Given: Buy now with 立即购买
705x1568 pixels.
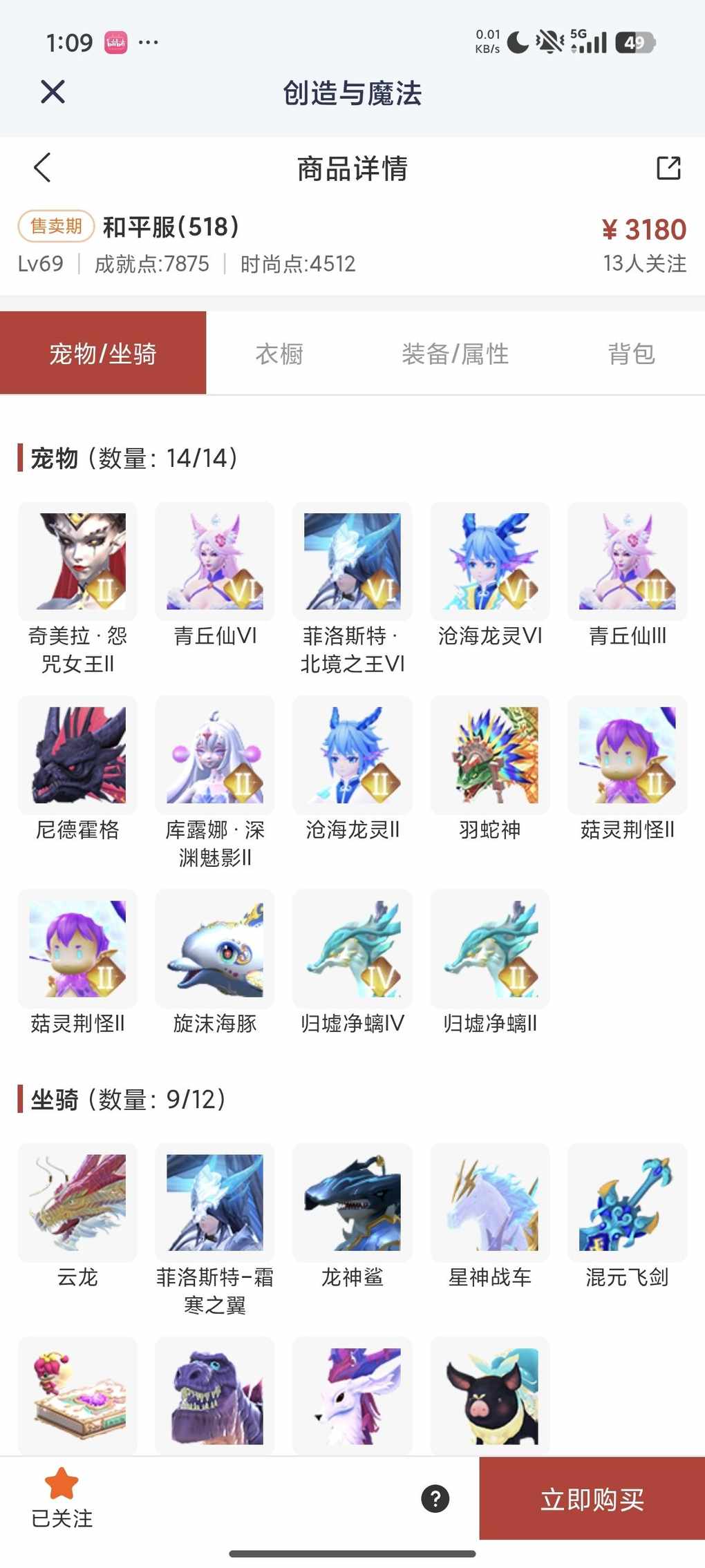Looking at the screenshot, I should 592,1499.
